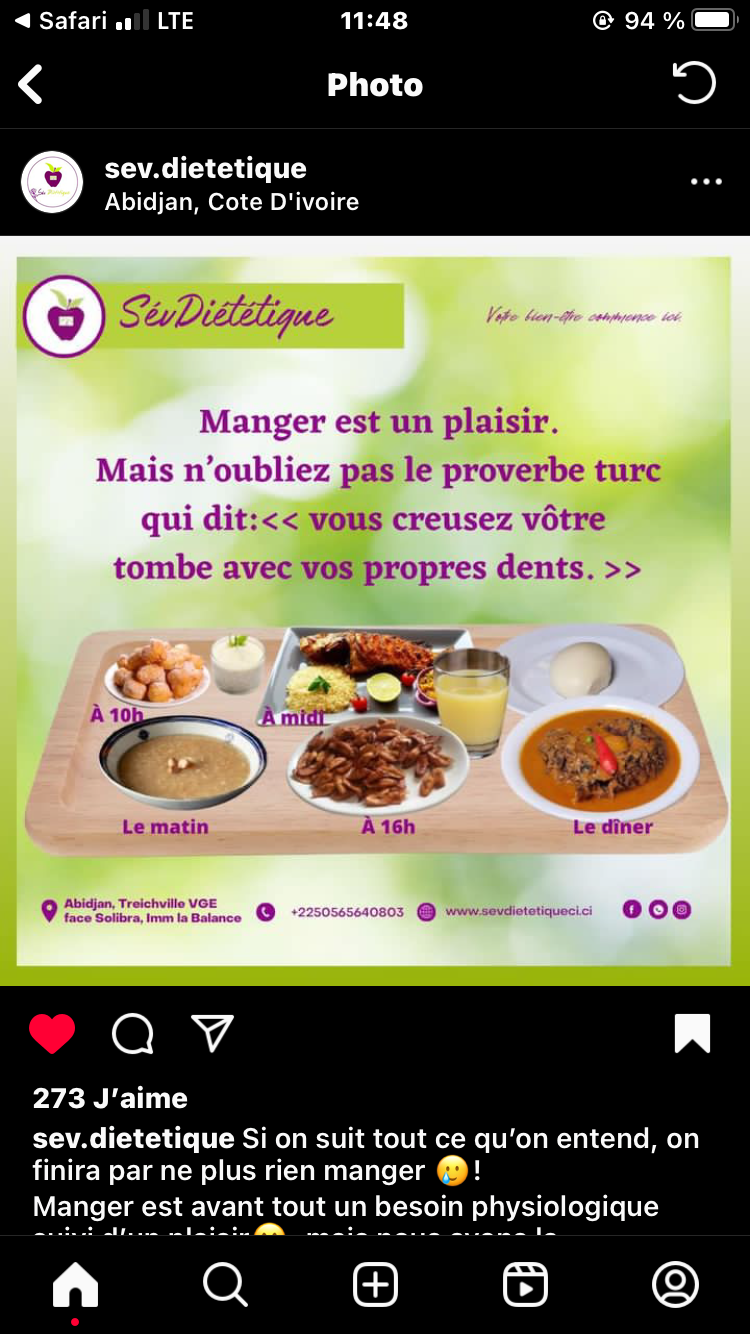
Task: Create a new post with the plus tab
Action: pos(375,1285)
